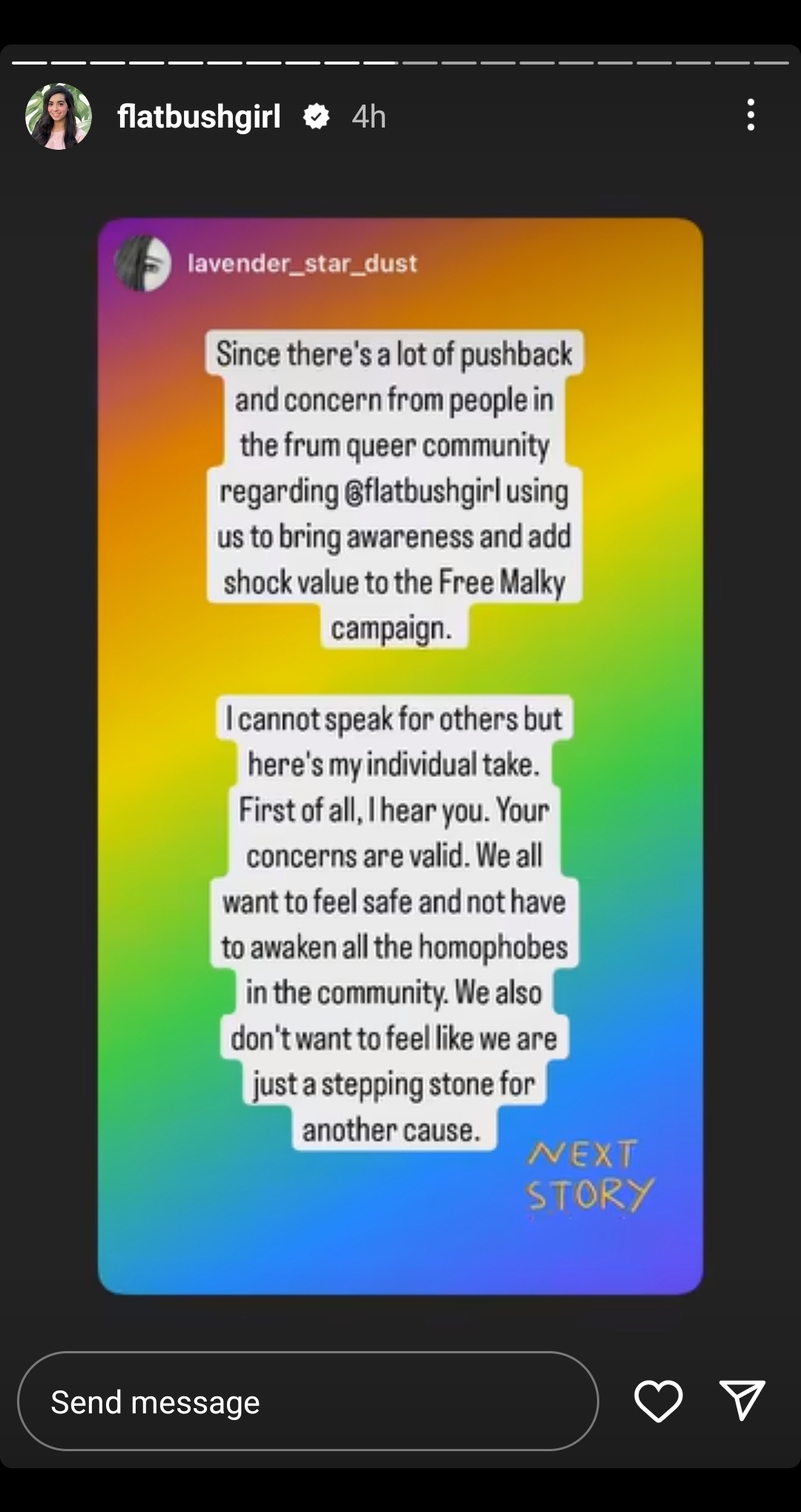Share the story via paper plane icon
Screen dimensions: 801x1512
pyautogui.click(x=742, y=1400)
